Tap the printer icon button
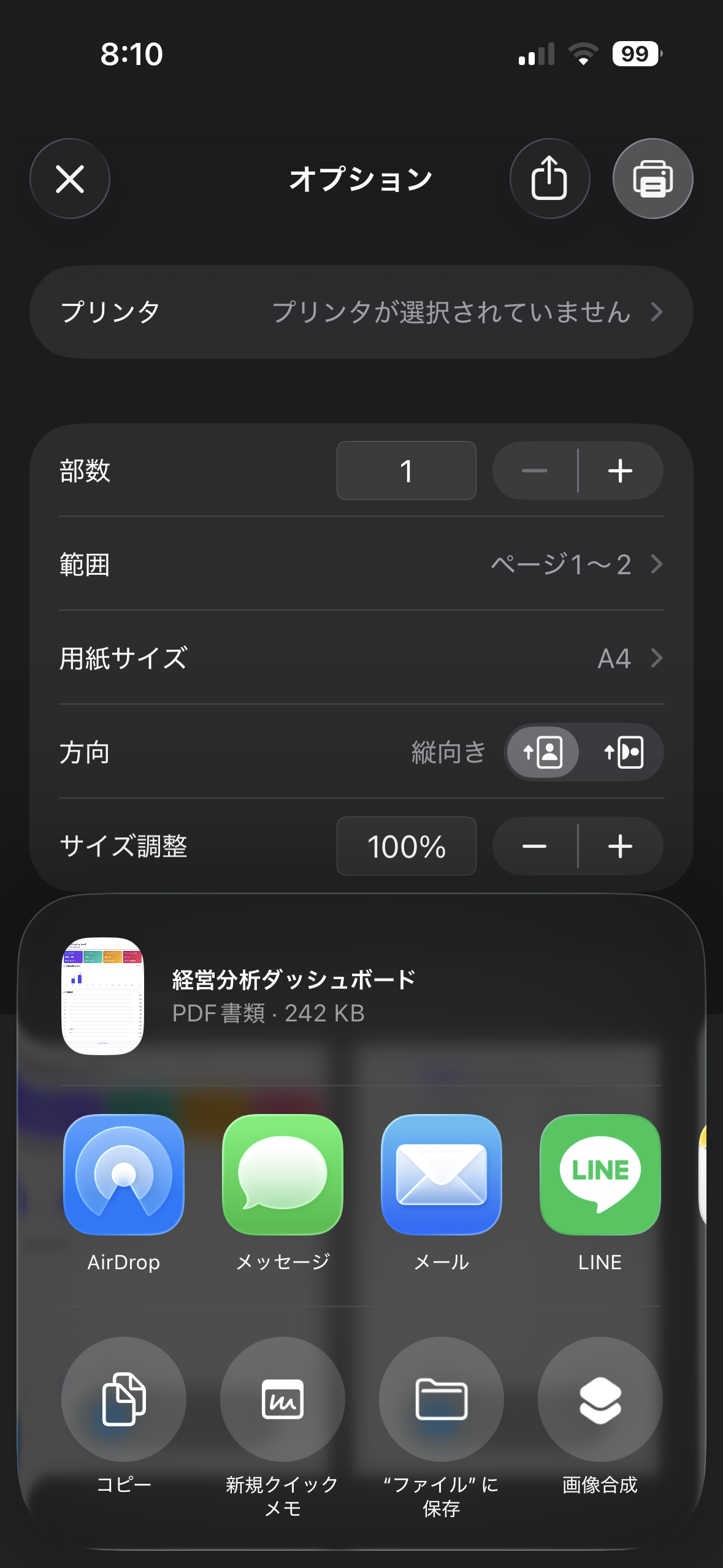 652,179
